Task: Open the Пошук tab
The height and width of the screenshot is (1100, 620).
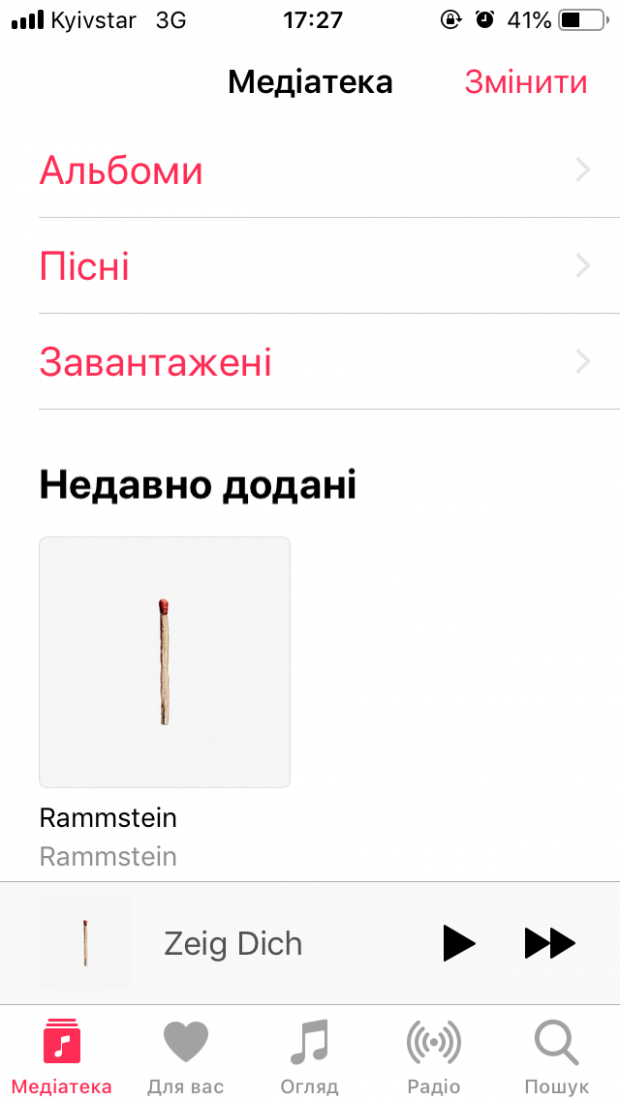Action: click(x=556, y=1058)
